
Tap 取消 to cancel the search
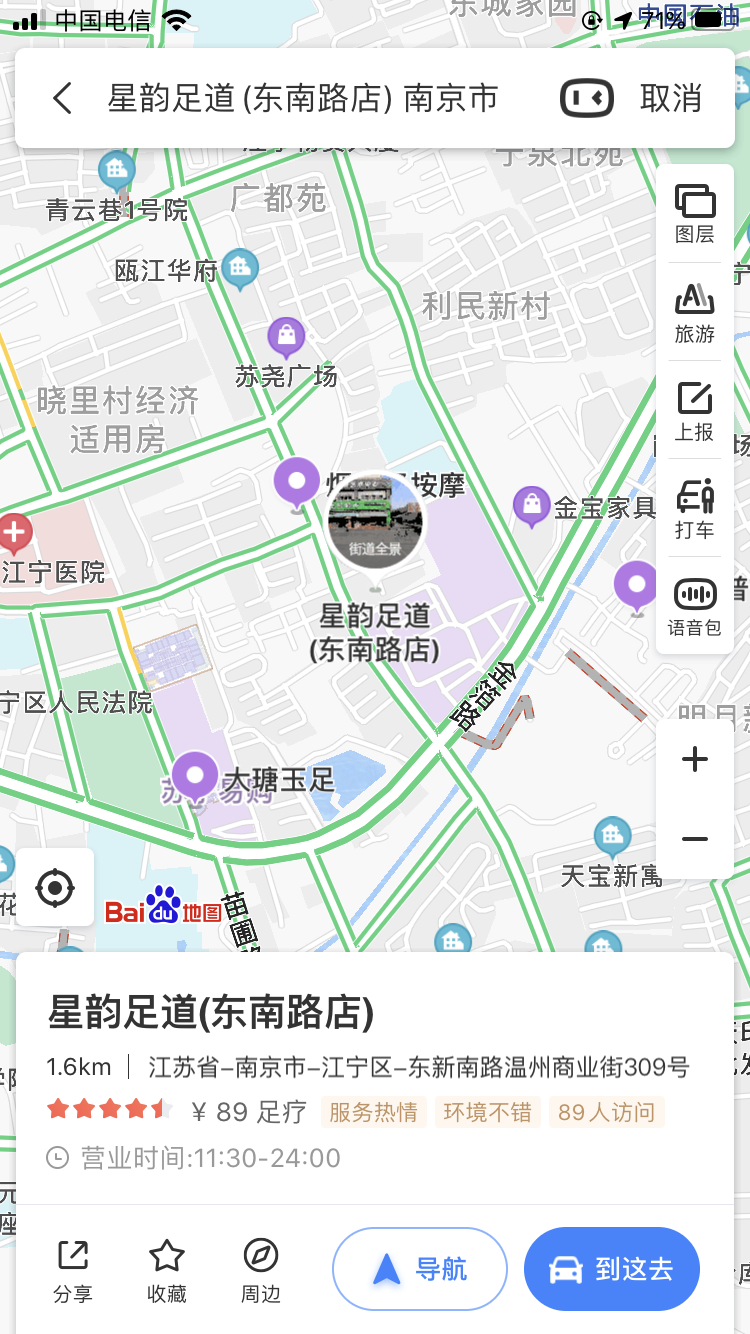coord(670,98)
